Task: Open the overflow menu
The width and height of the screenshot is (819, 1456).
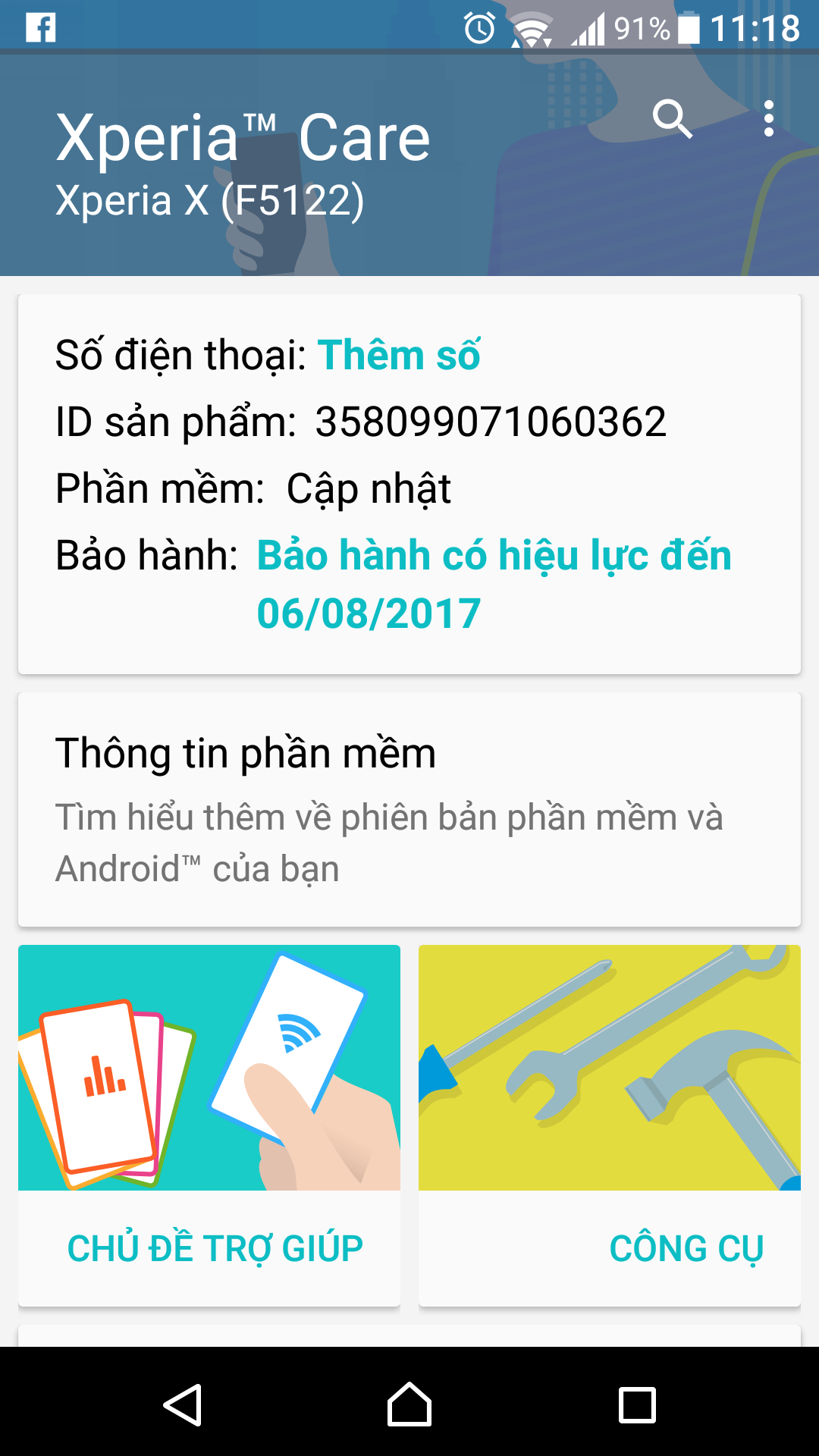Action: (x=768, y=119)
